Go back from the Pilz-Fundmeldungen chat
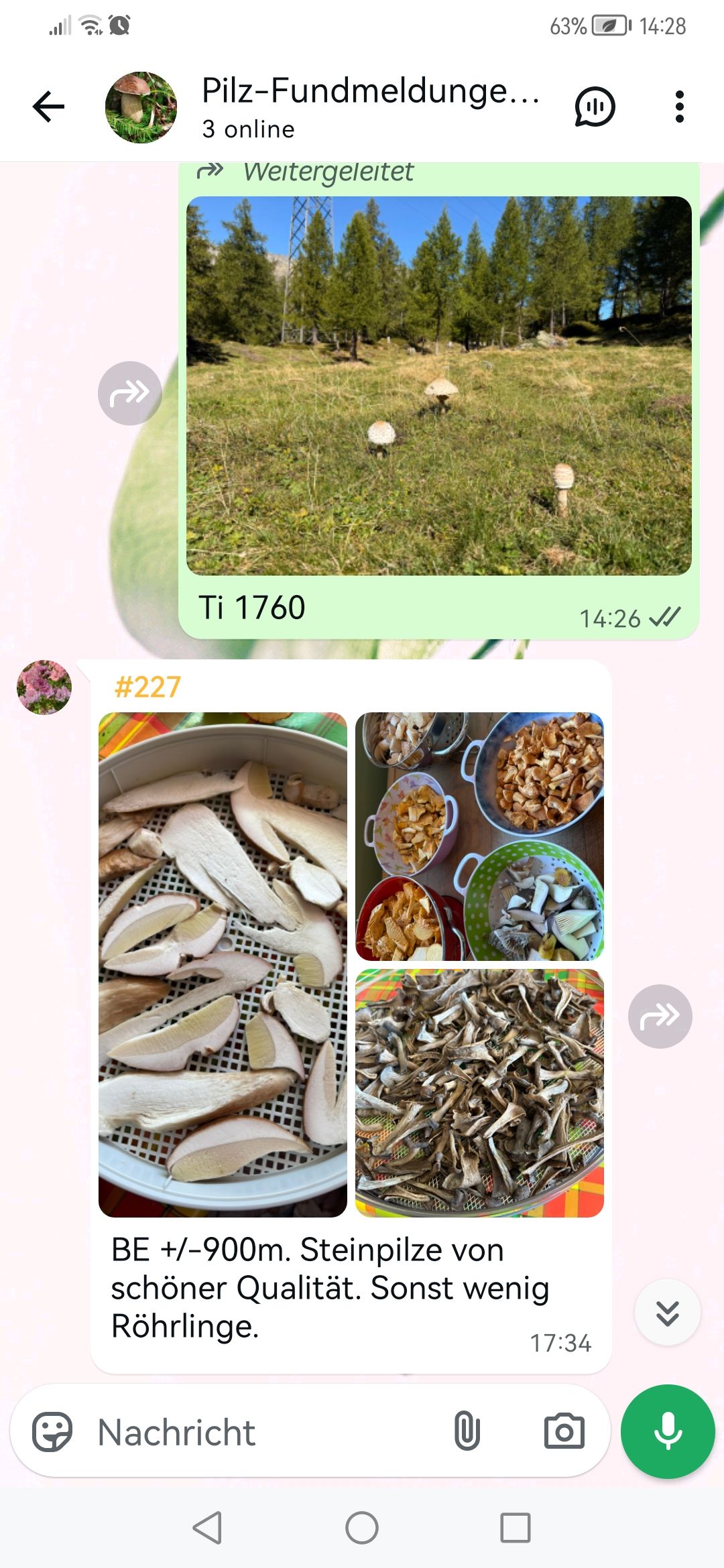 click(x=49, y=107)
